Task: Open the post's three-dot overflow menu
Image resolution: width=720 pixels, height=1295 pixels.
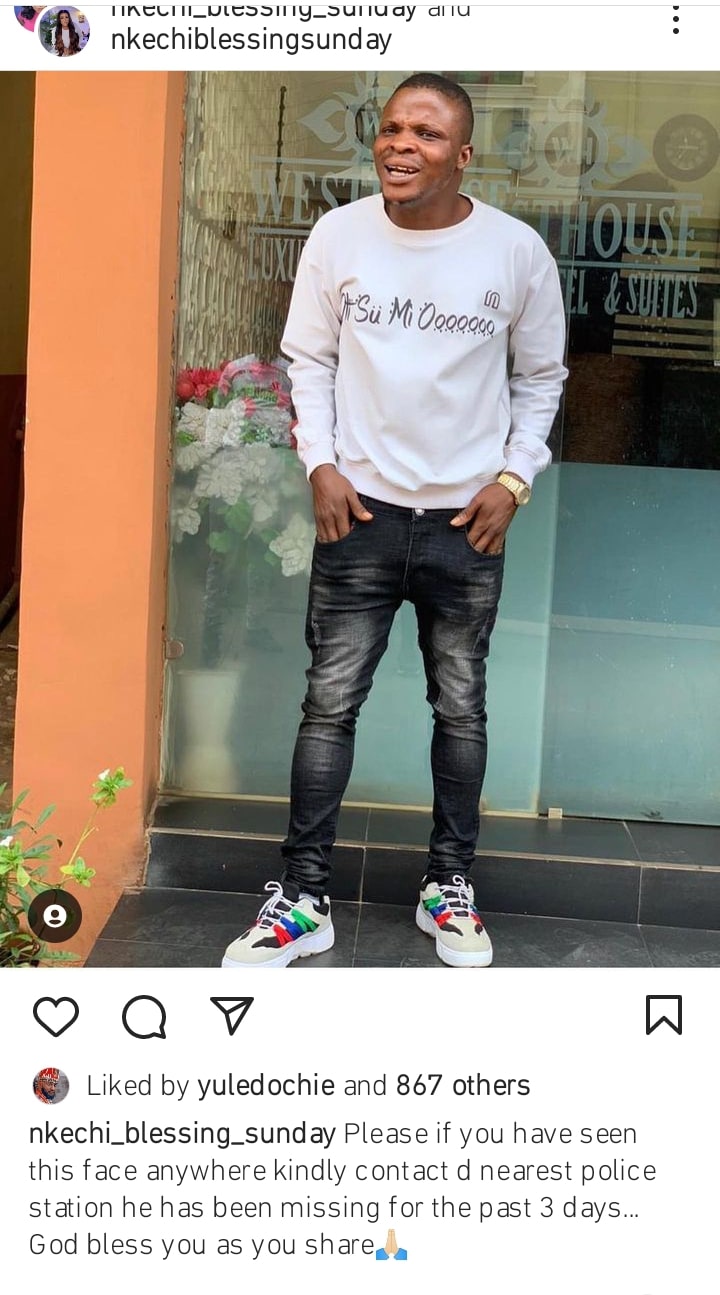Action: (x=676, y=19)
